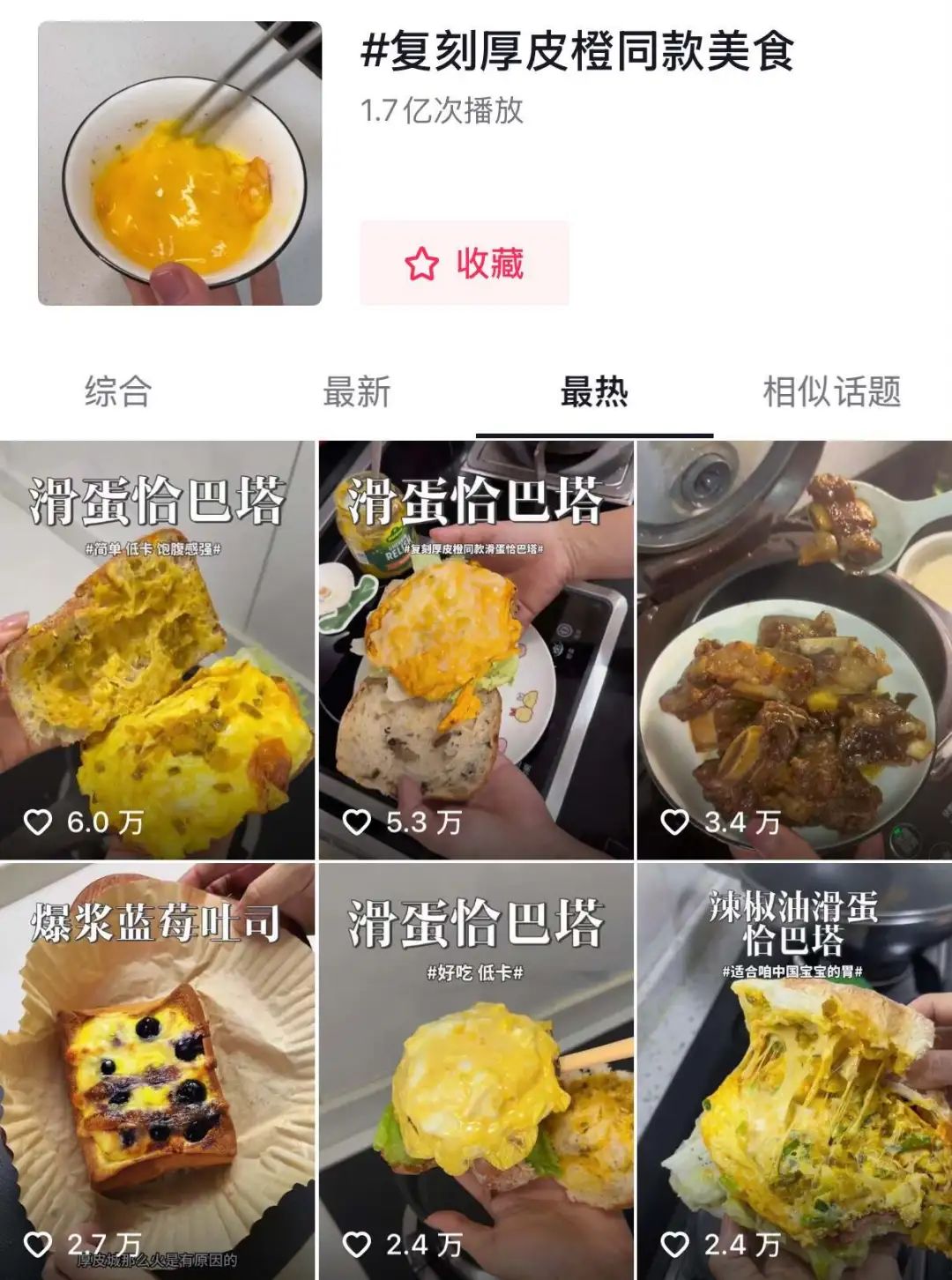Open the 滑蛋恰巴塔 video with 5.3万 likes

point(476,651)
